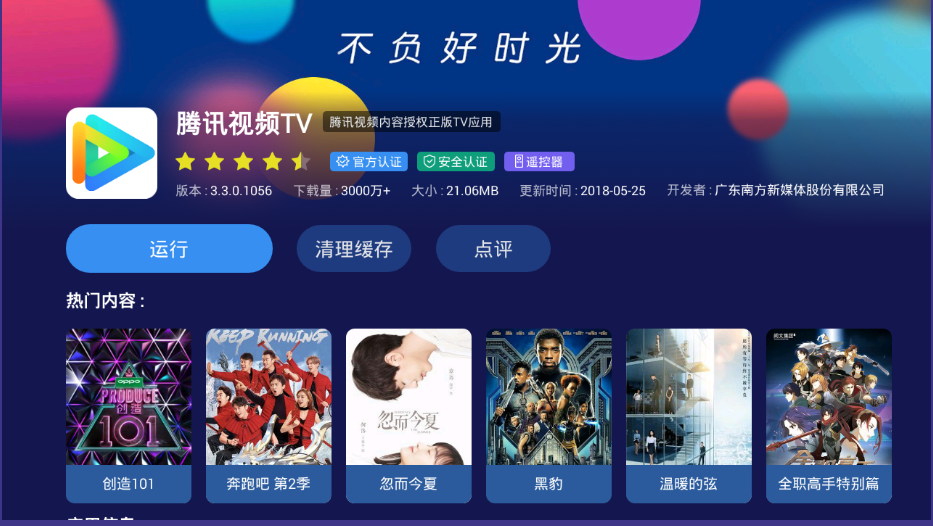
Task: Open the 温暖的弦 card
Action: 688,415
